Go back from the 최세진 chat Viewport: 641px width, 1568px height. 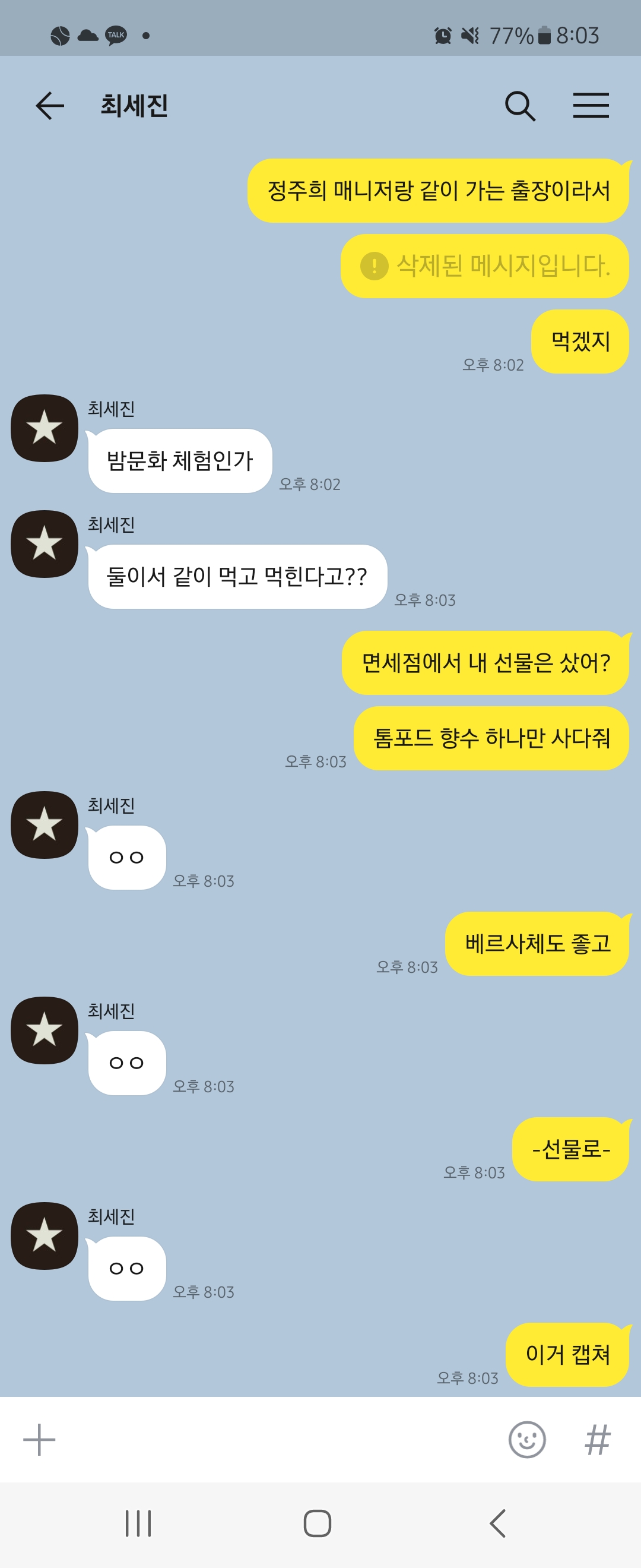[x=50, y=106]
